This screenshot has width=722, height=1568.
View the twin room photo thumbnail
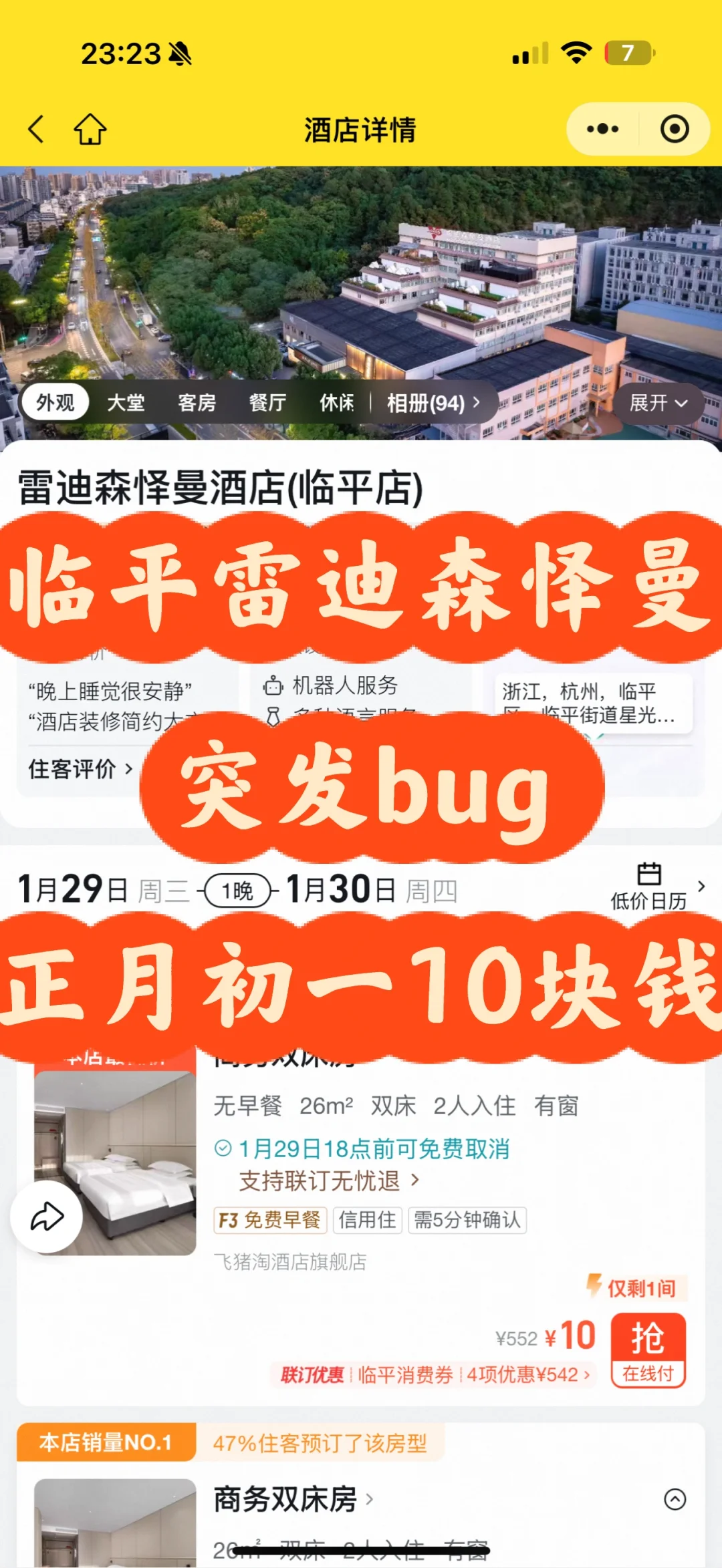click(x=115, y=1162)
